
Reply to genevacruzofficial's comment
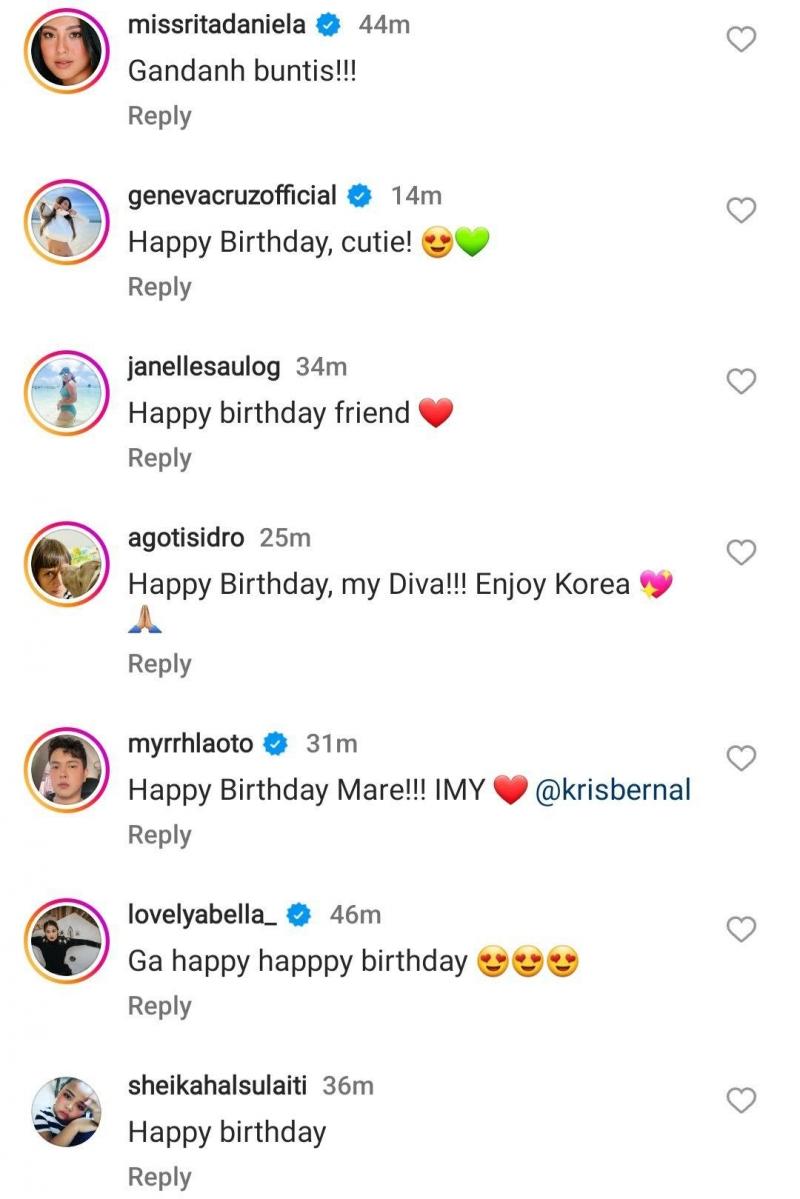click(159, 287)
